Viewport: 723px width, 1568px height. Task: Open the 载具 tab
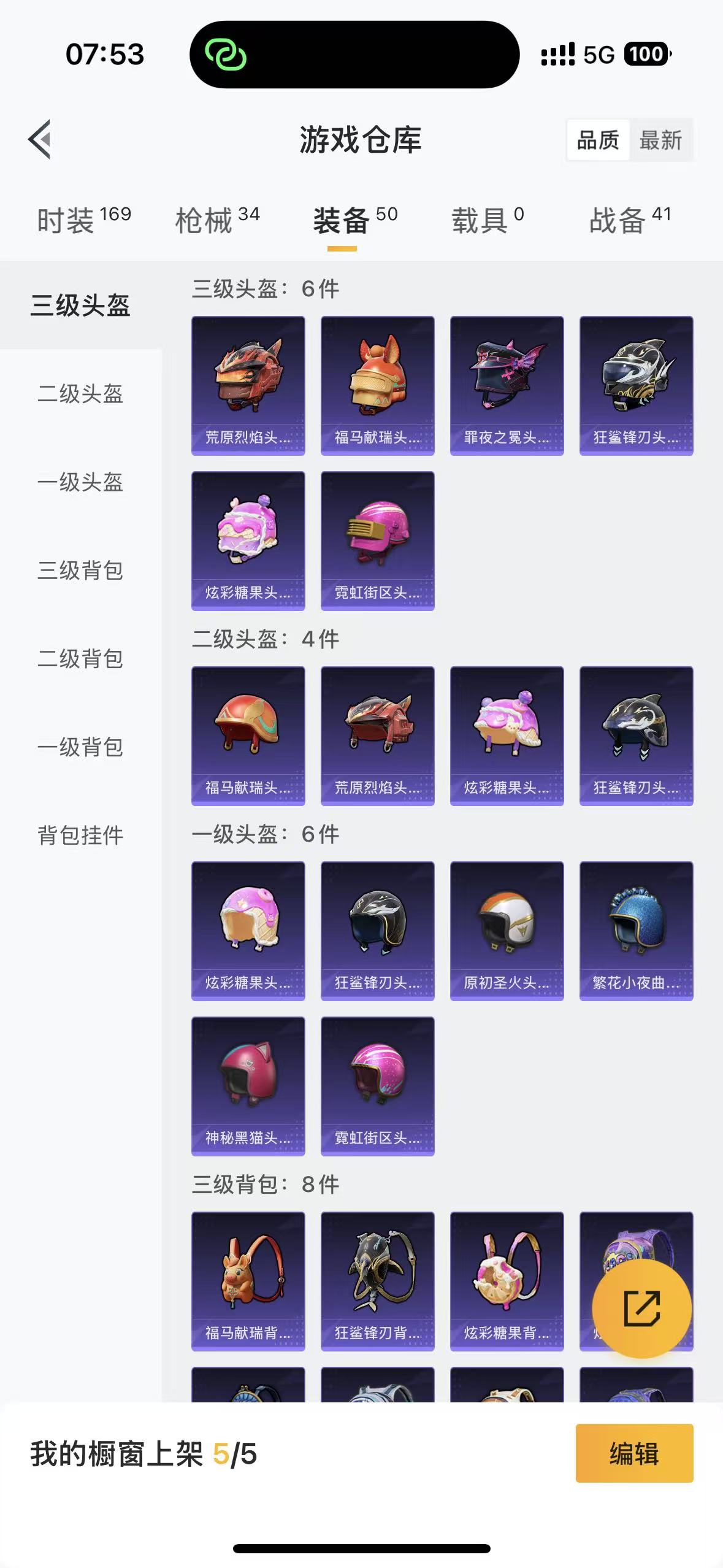click(x=488, y=220)
